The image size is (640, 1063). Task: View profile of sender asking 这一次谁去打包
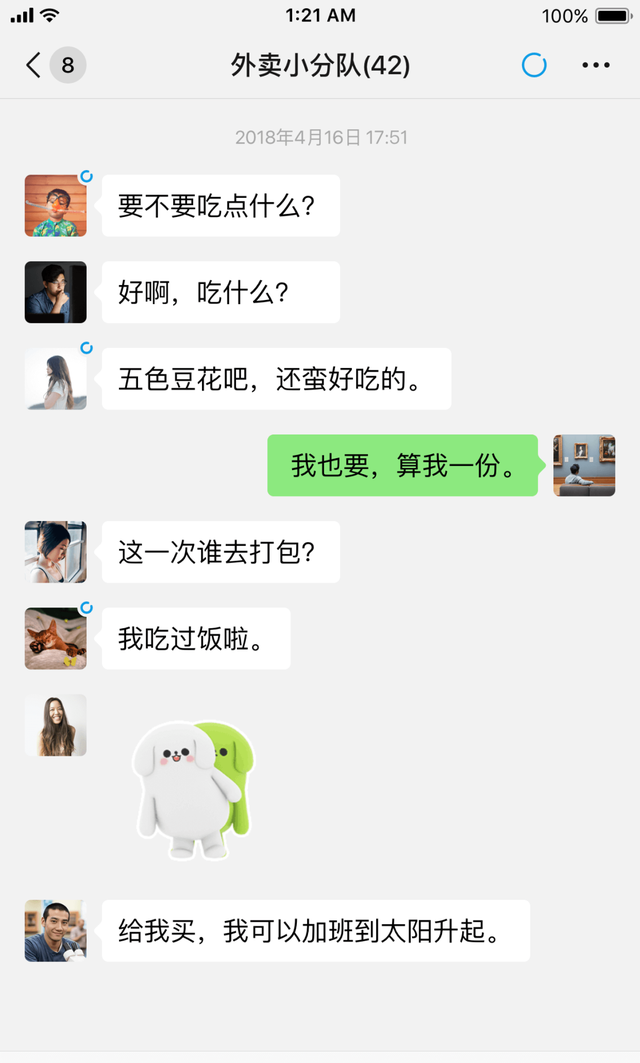pyautogui.click(x=55, y=552)
